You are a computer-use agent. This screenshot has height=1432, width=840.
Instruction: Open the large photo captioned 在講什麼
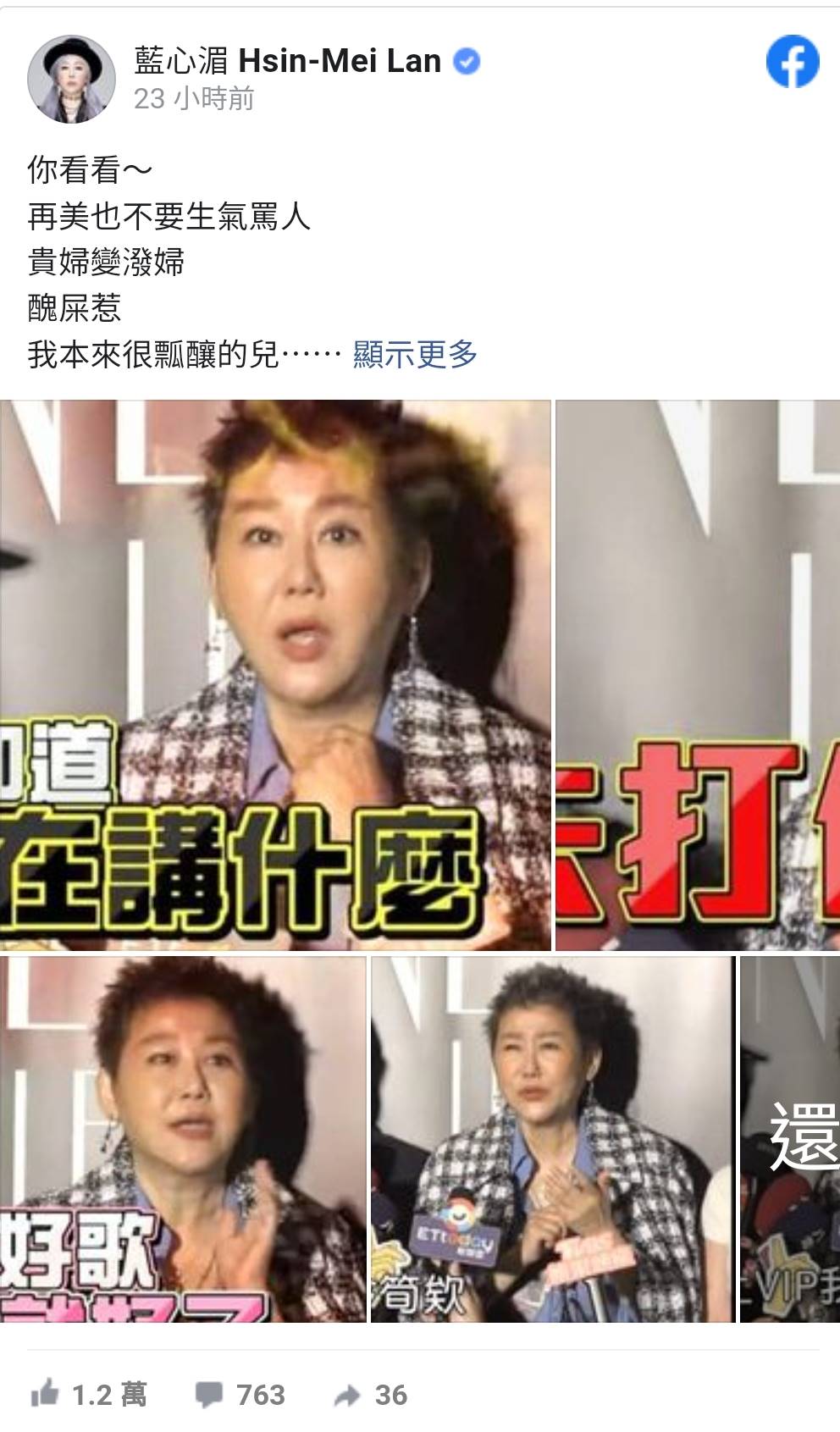275,675
